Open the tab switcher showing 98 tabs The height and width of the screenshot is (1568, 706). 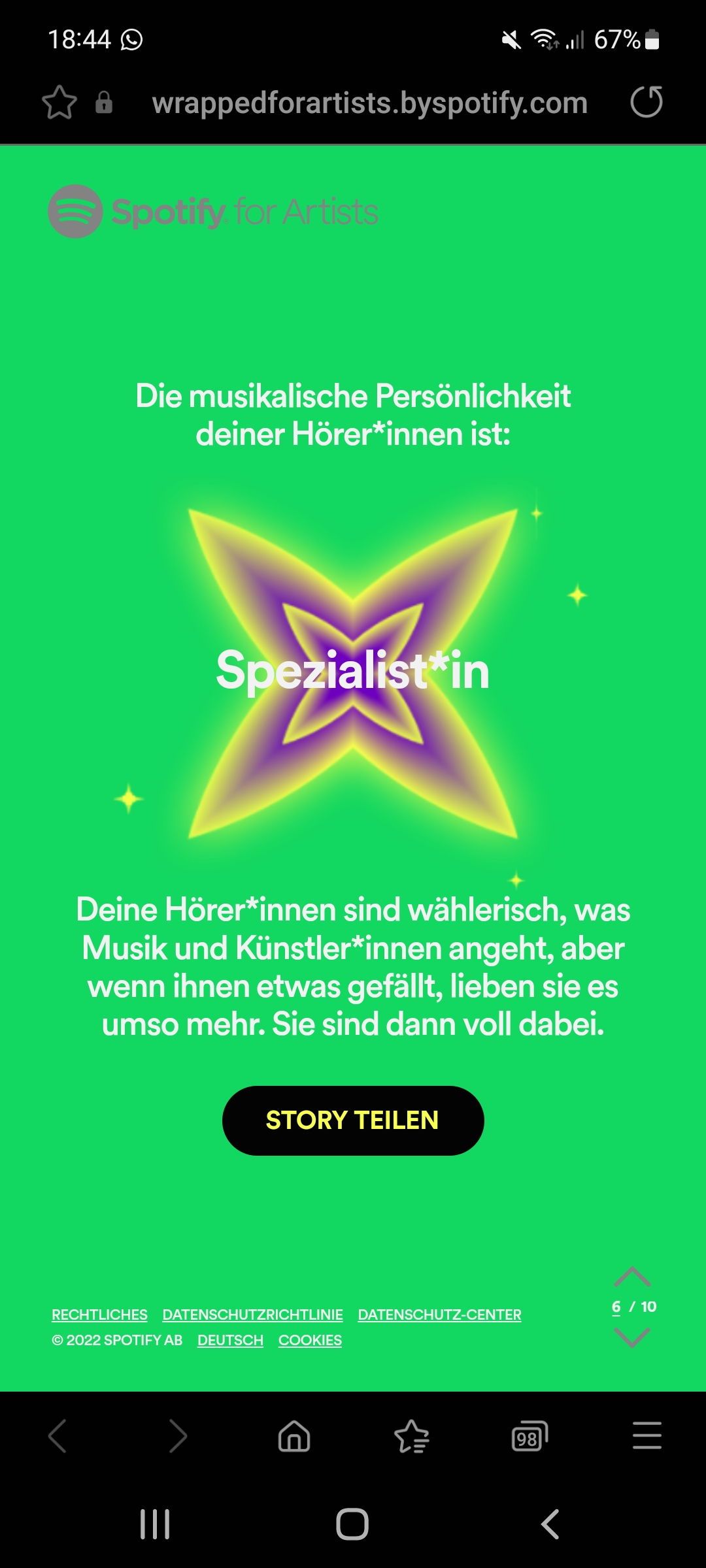(529, 1436)
